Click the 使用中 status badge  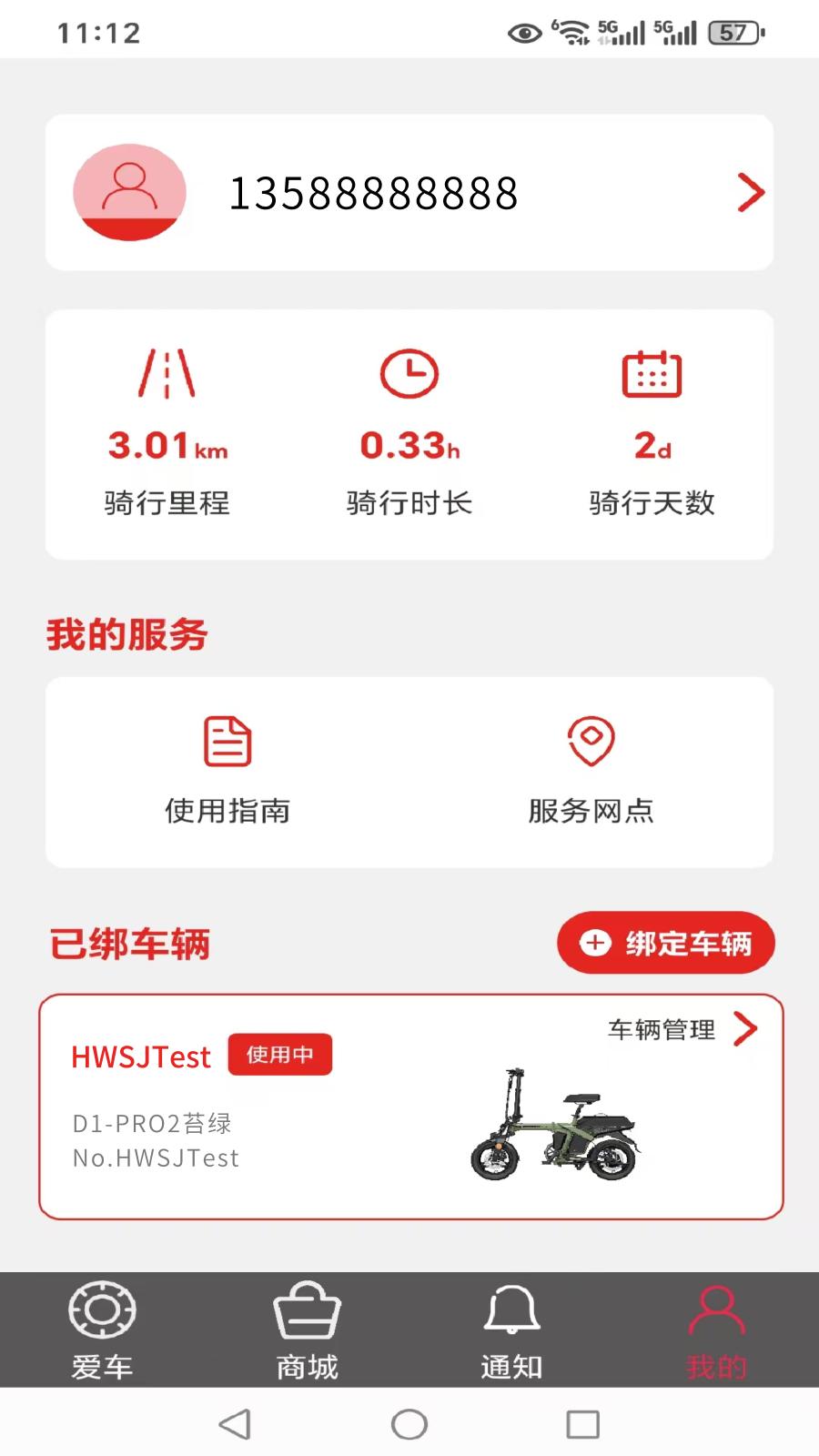click(280, 1055)
